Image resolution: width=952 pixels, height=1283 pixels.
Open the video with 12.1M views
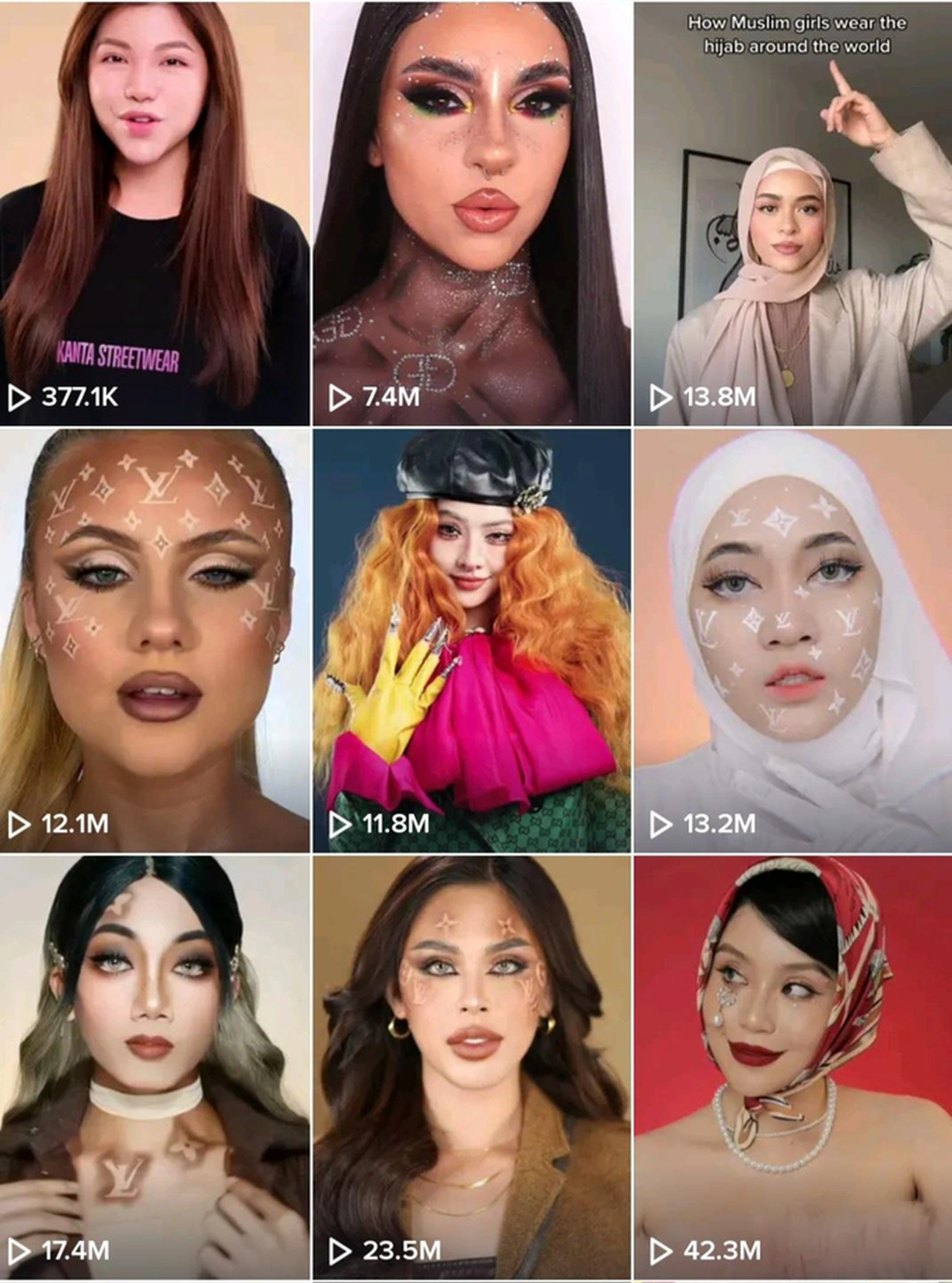coord(154,640)
